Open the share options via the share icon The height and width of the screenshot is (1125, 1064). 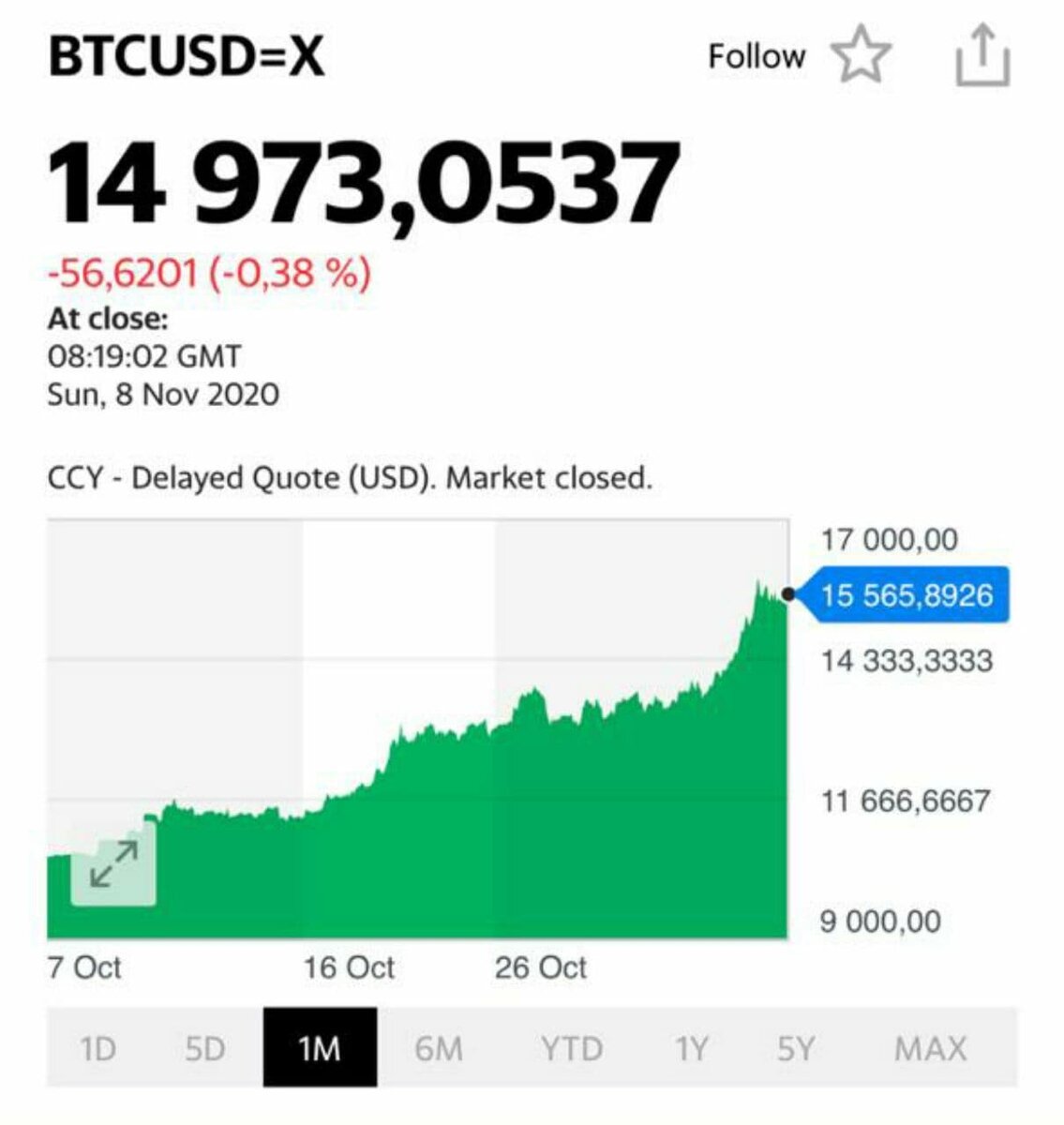point(982,55)
